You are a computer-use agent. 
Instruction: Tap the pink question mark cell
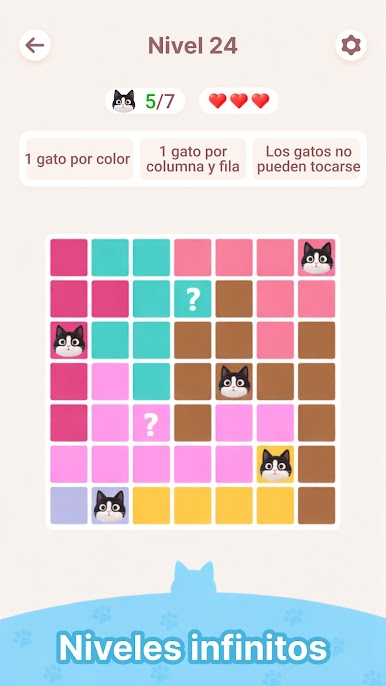151,423
